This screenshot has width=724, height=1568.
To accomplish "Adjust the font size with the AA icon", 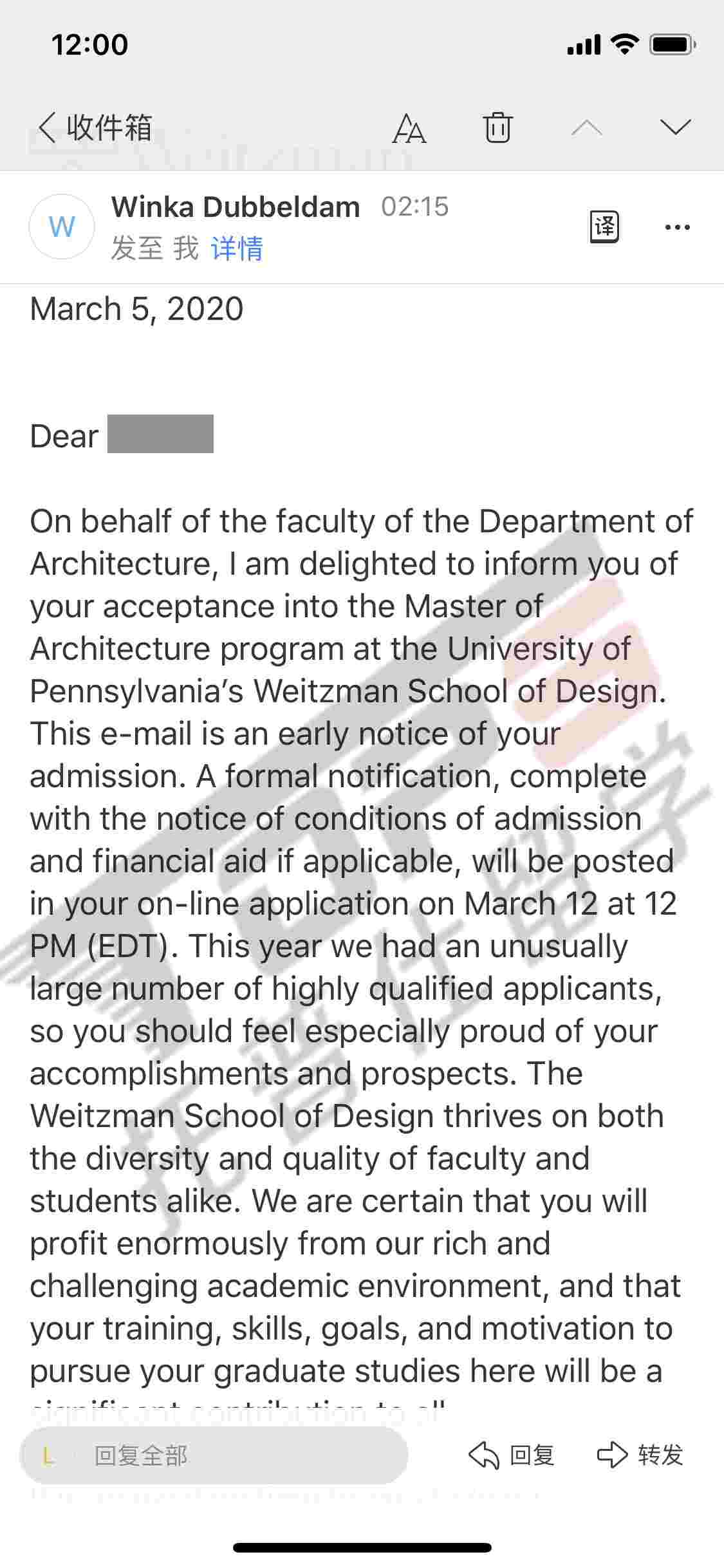I will [x=409, y=128].
